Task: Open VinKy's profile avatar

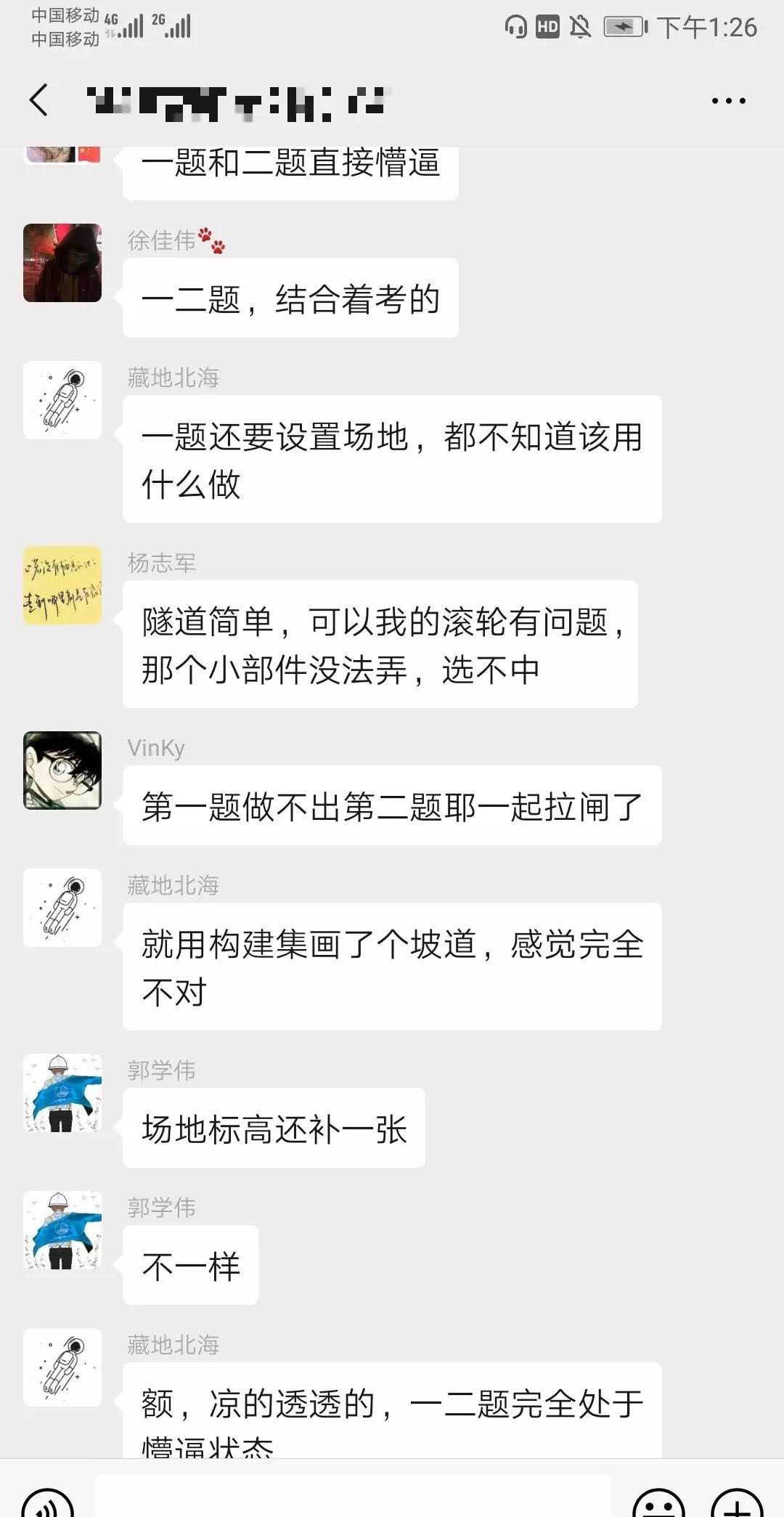Action: point(62,770)
